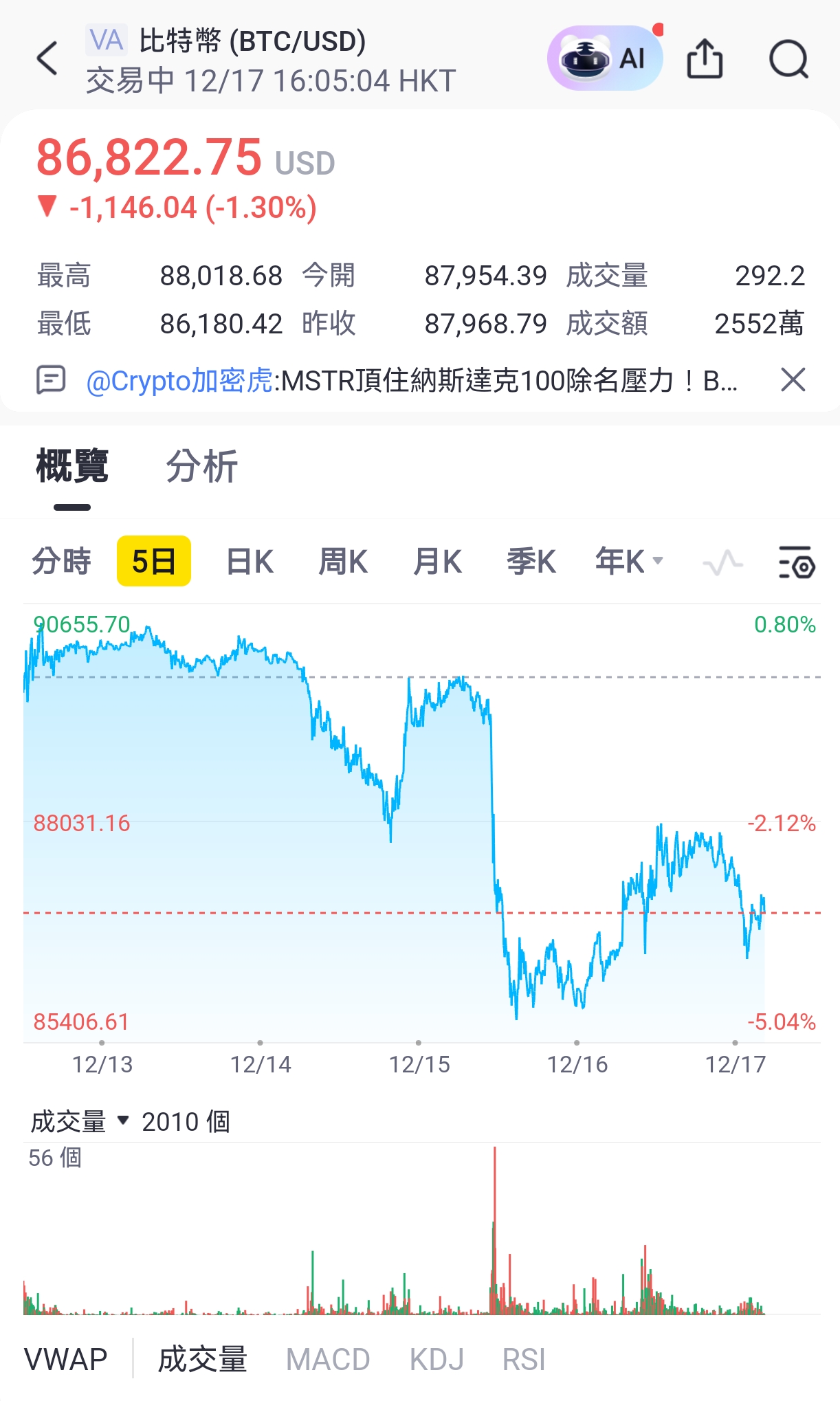The height and width of the screenshot is (1401, 840).
Task: Select the 日K daily candlestick view
Action: click(x=248, y=562)
